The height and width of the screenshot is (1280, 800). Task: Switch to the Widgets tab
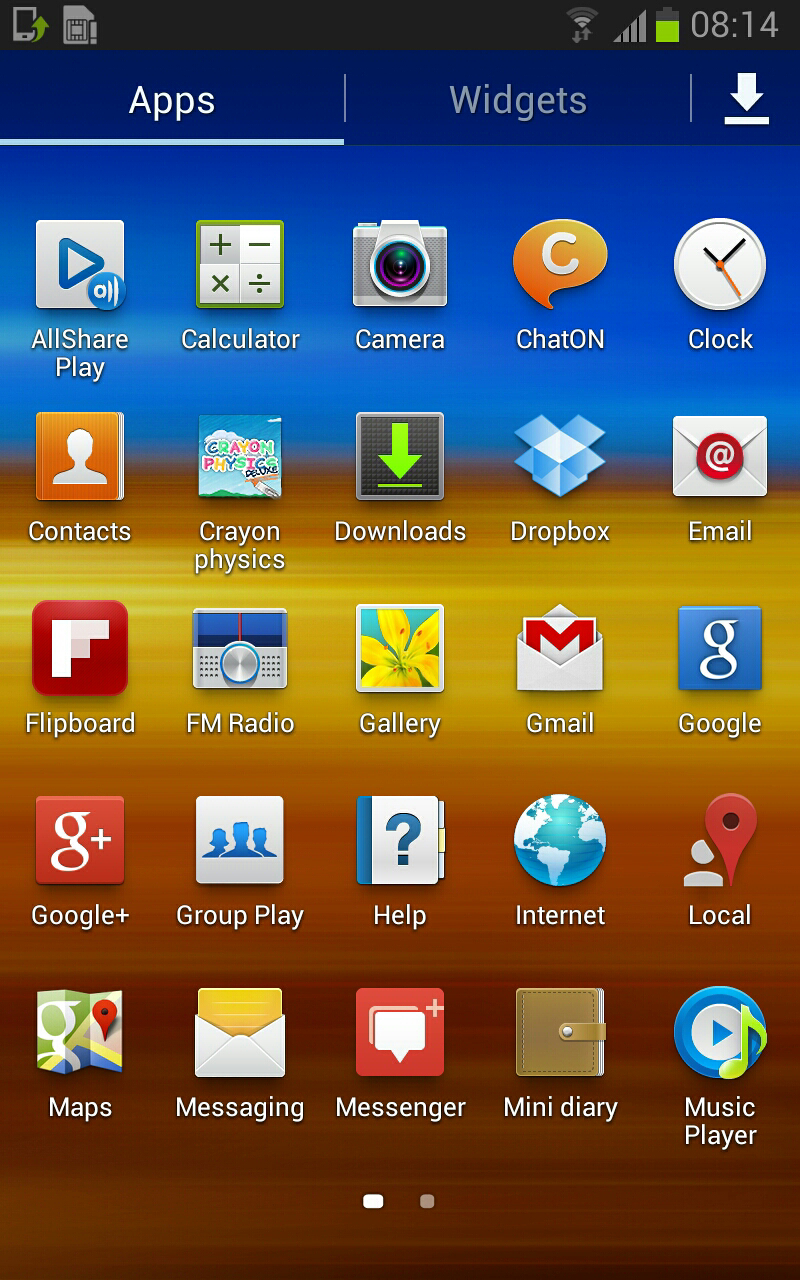point(518,100)
